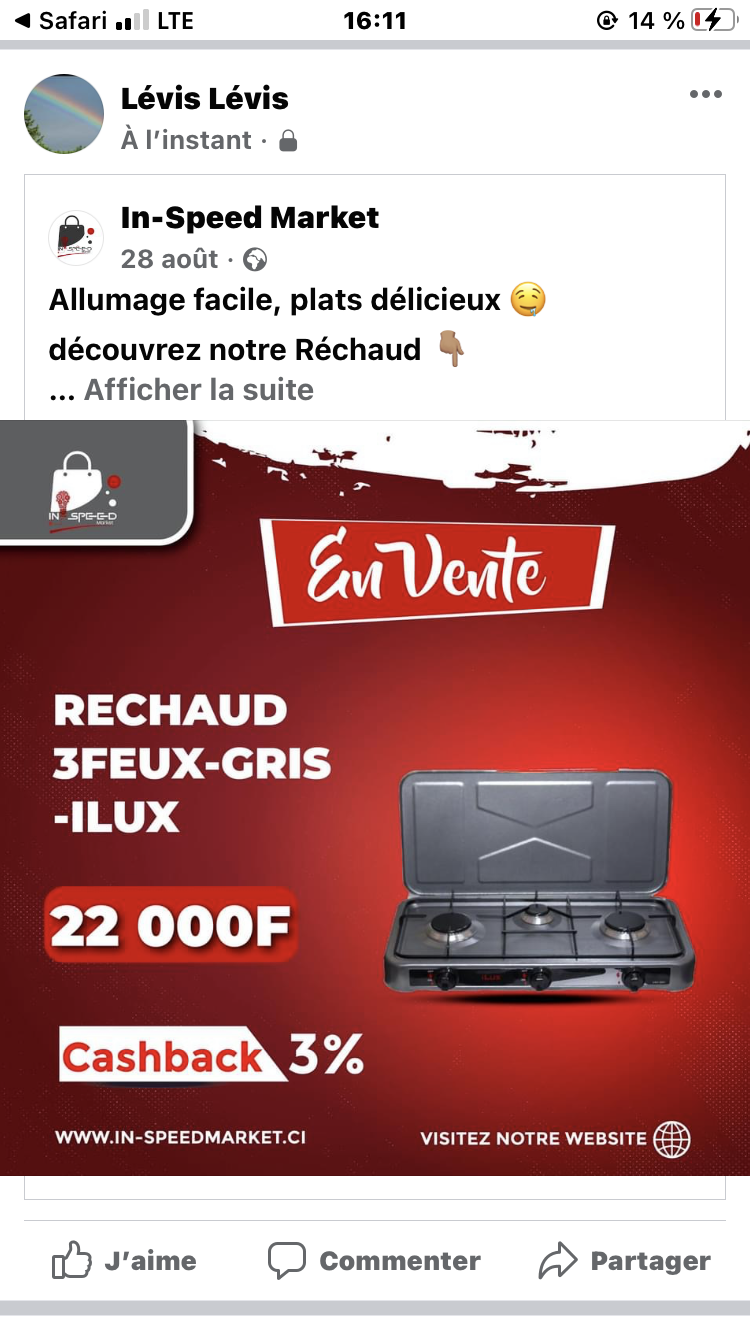Open the Réchaud promo image
The width and height of the screenshot is (750, 1334).
click(x=375, y=797)
